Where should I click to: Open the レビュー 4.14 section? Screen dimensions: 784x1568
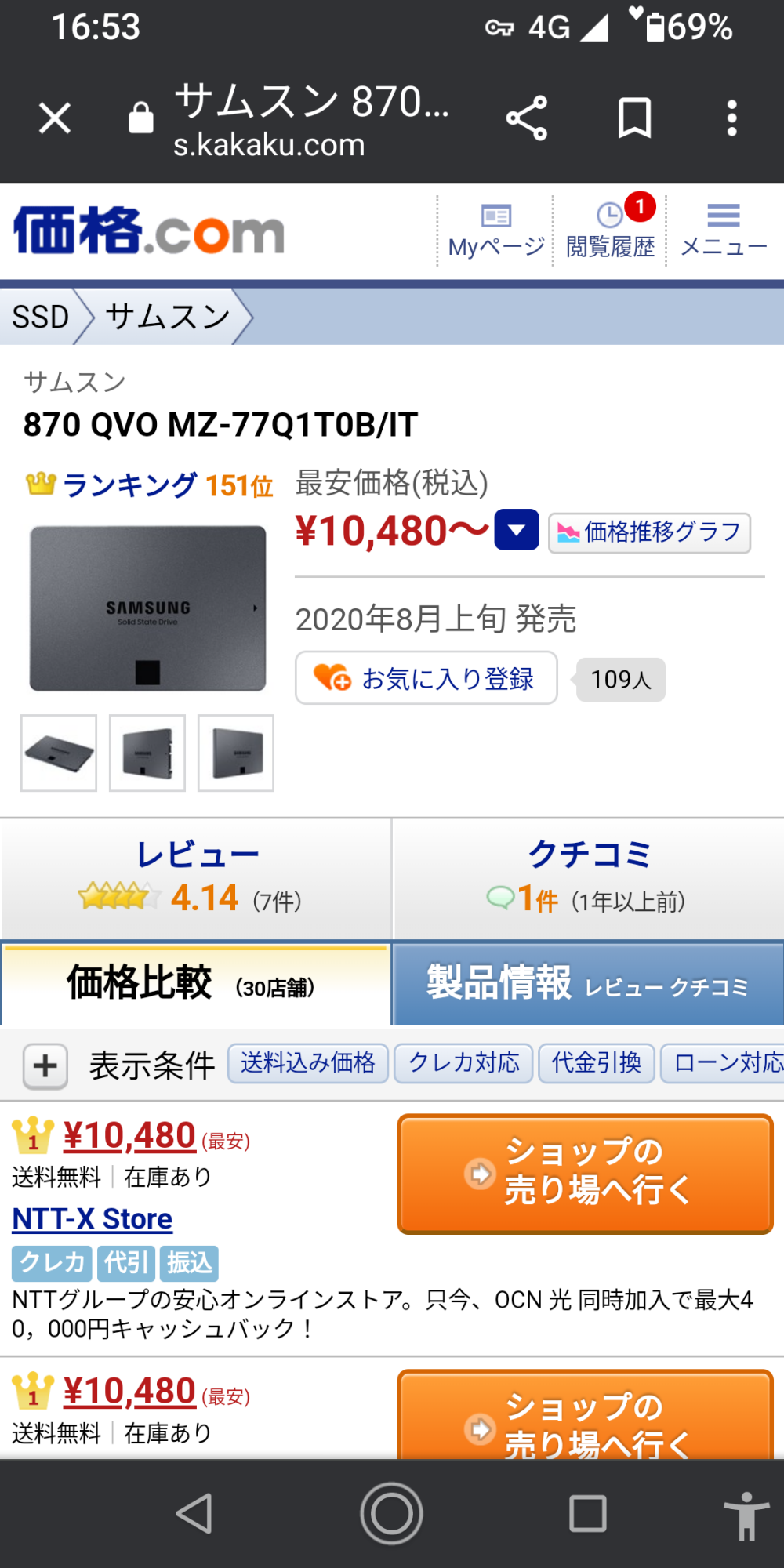point(197,878)
